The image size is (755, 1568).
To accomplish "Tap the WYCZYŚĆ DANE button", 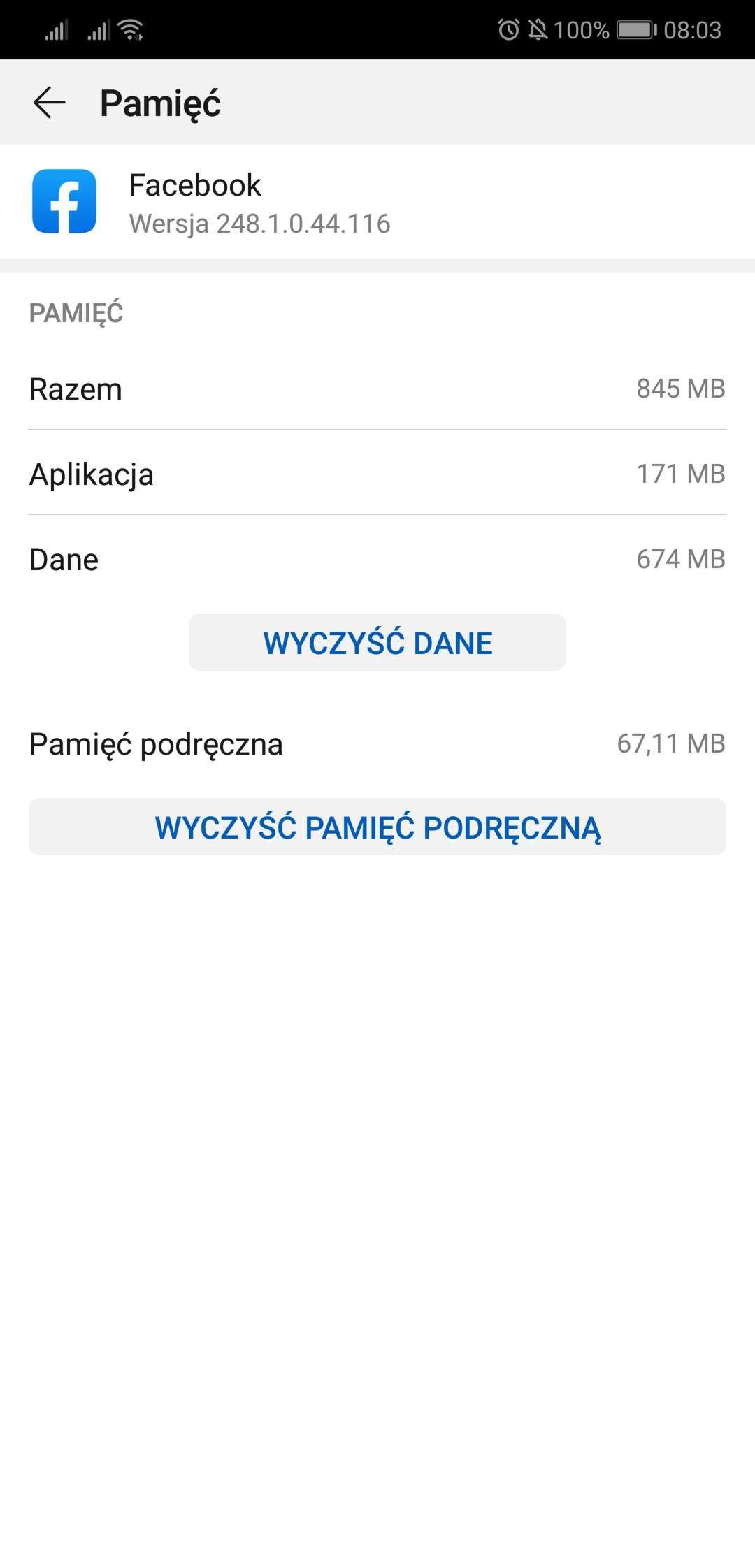I will [x=377, y=642].
